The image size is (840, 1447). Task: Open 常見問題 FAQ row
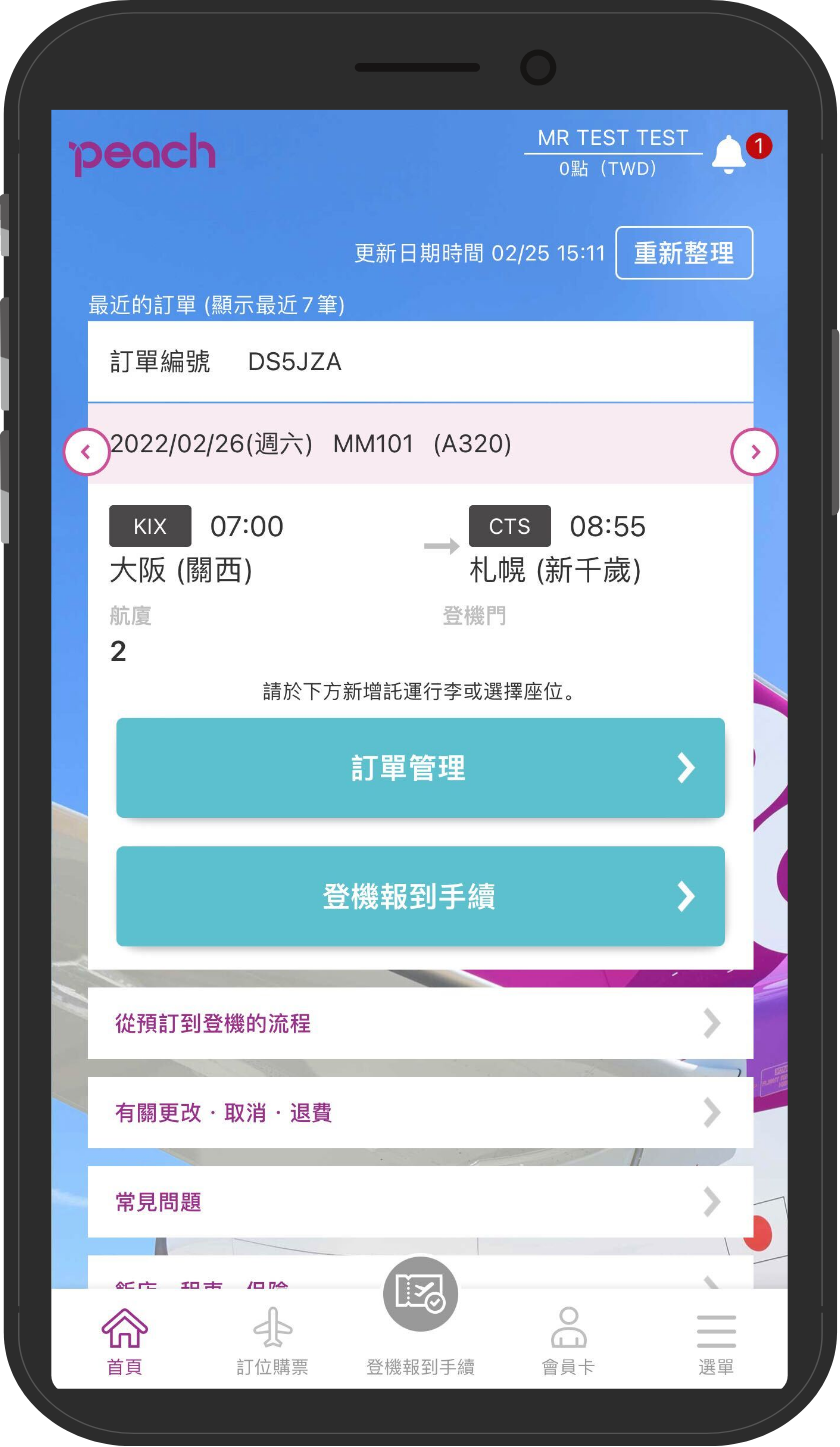420,1201
